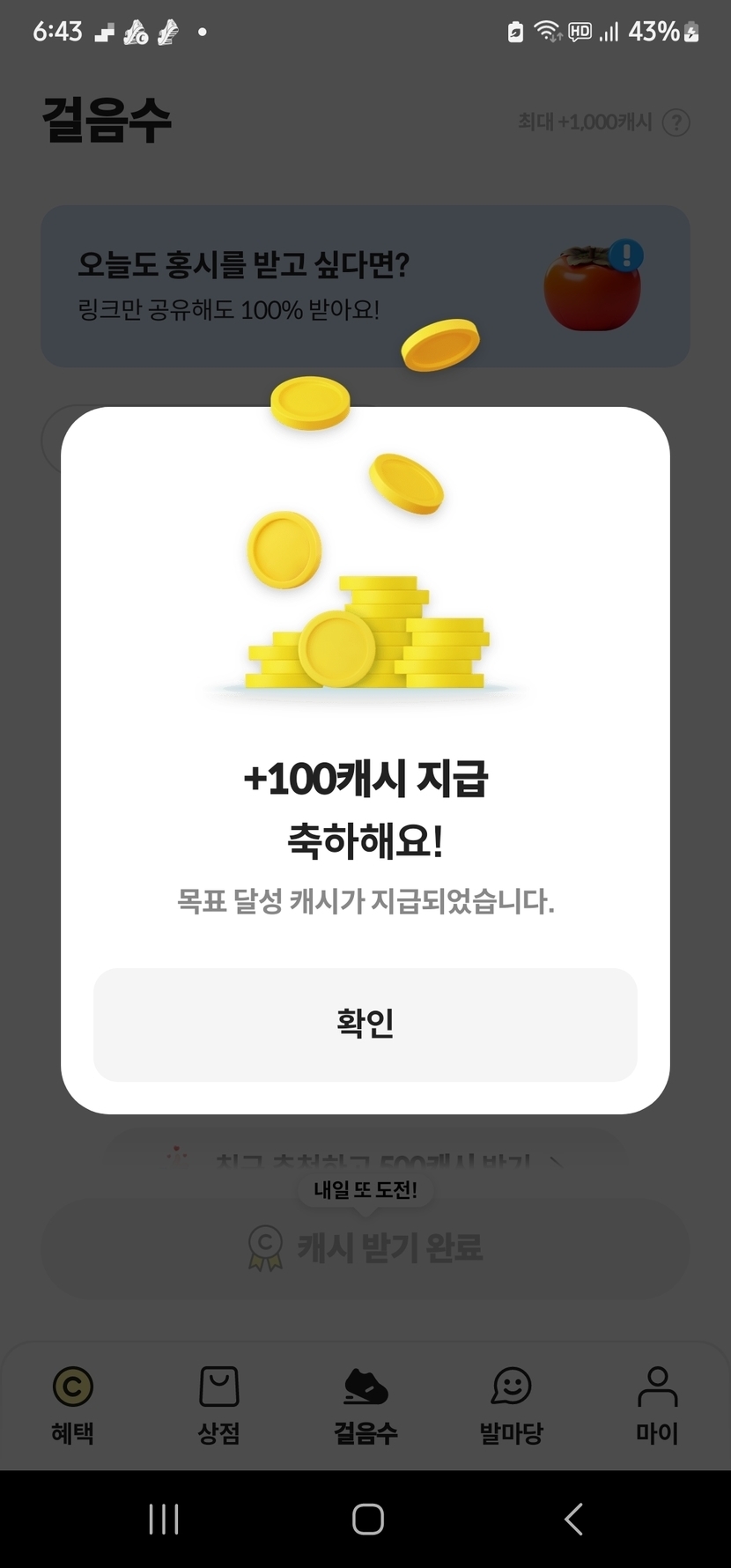Open the 홍시 share banner
Viewport: 731px width, 1568px height.
coord(365,286)
